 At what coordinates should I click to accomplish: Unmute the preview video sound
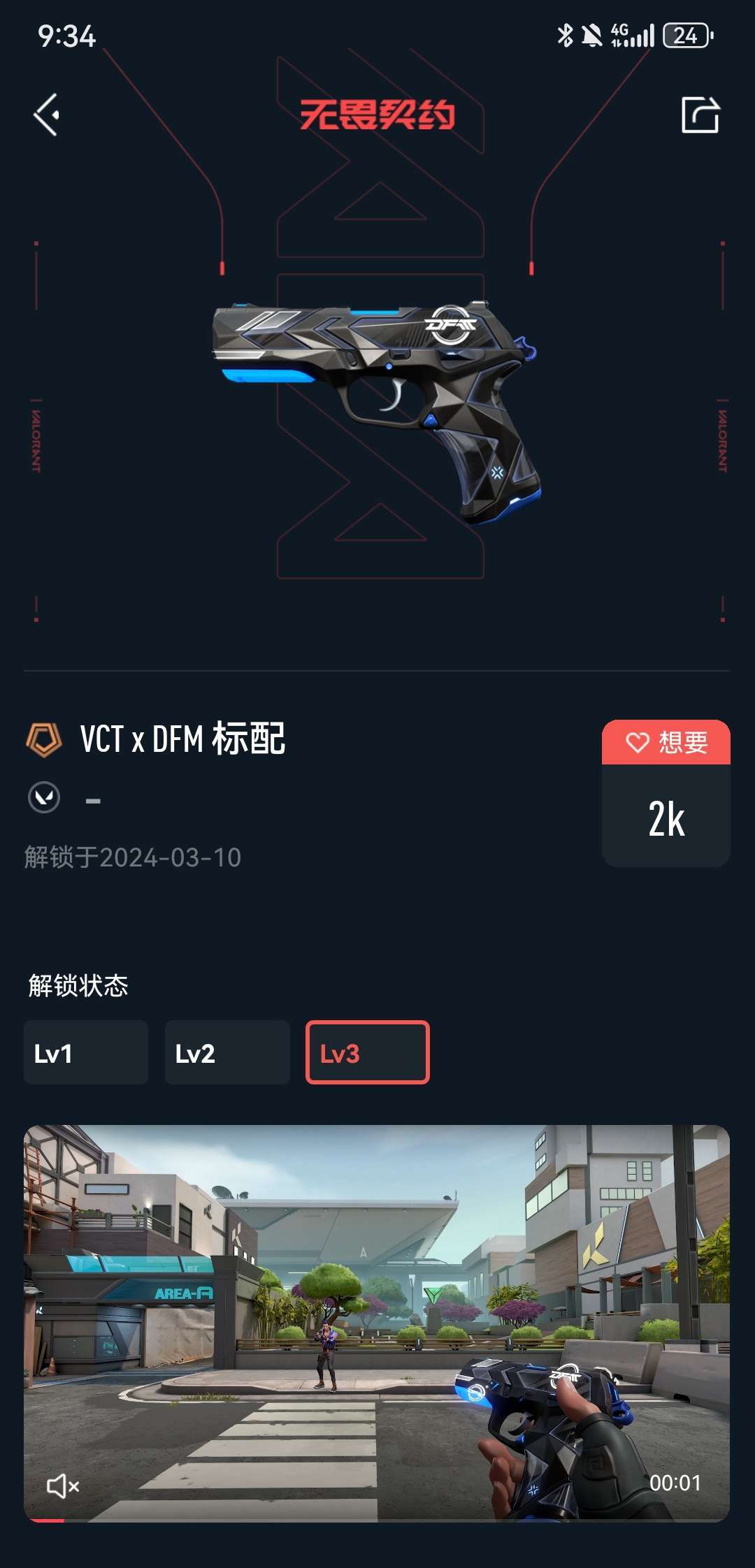click(x=63, y=1486)
